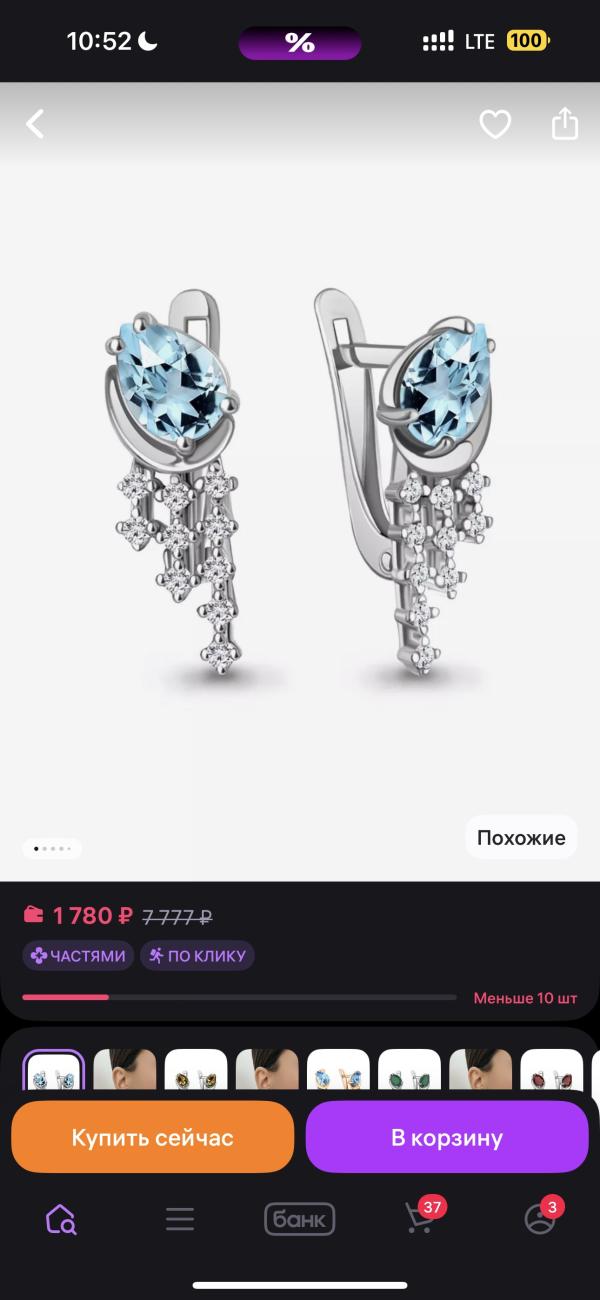This screenshot has height=1300, width=600.
Task: Share this product
Action: coord(565,123)
